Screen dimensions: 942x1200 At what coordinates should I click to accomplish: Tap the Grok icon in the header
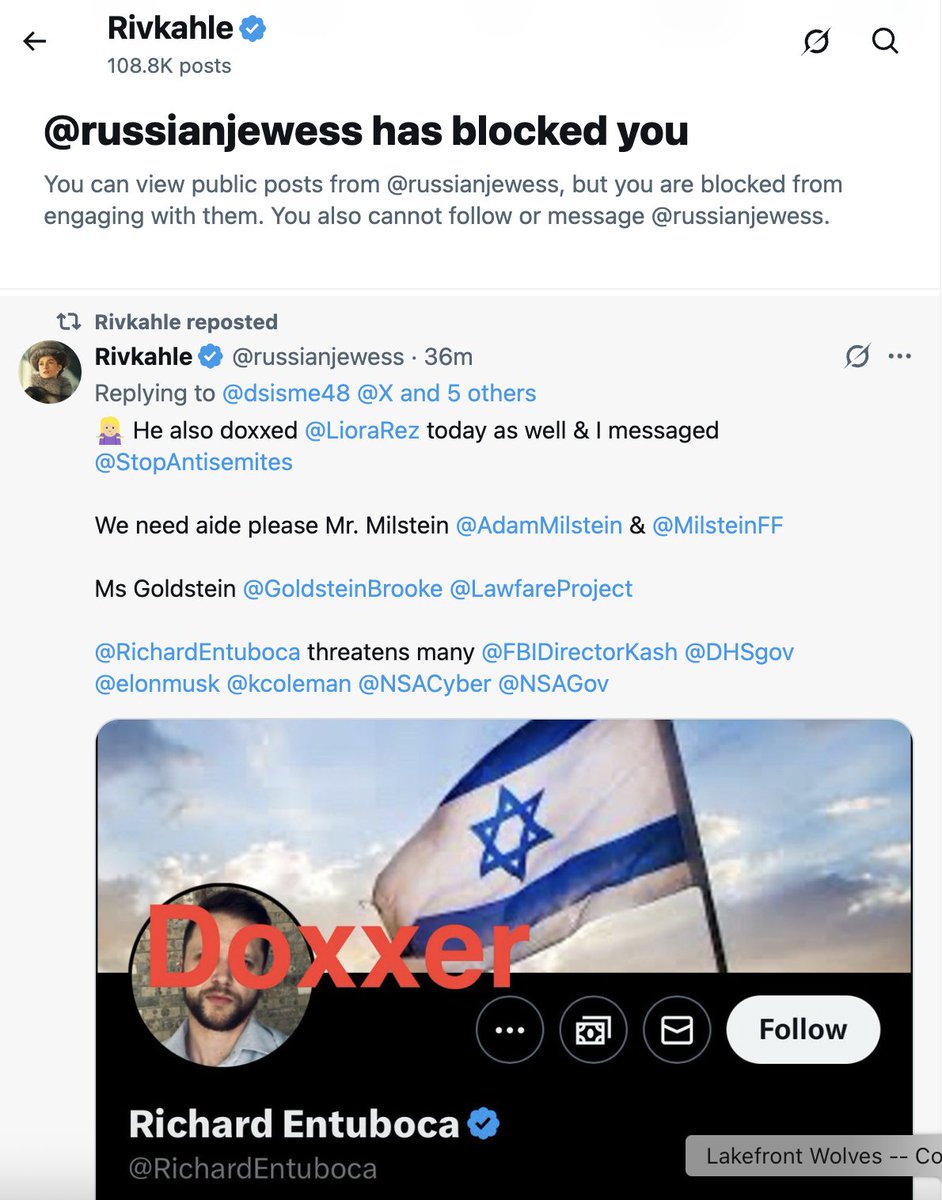click(x=817, y=41)
